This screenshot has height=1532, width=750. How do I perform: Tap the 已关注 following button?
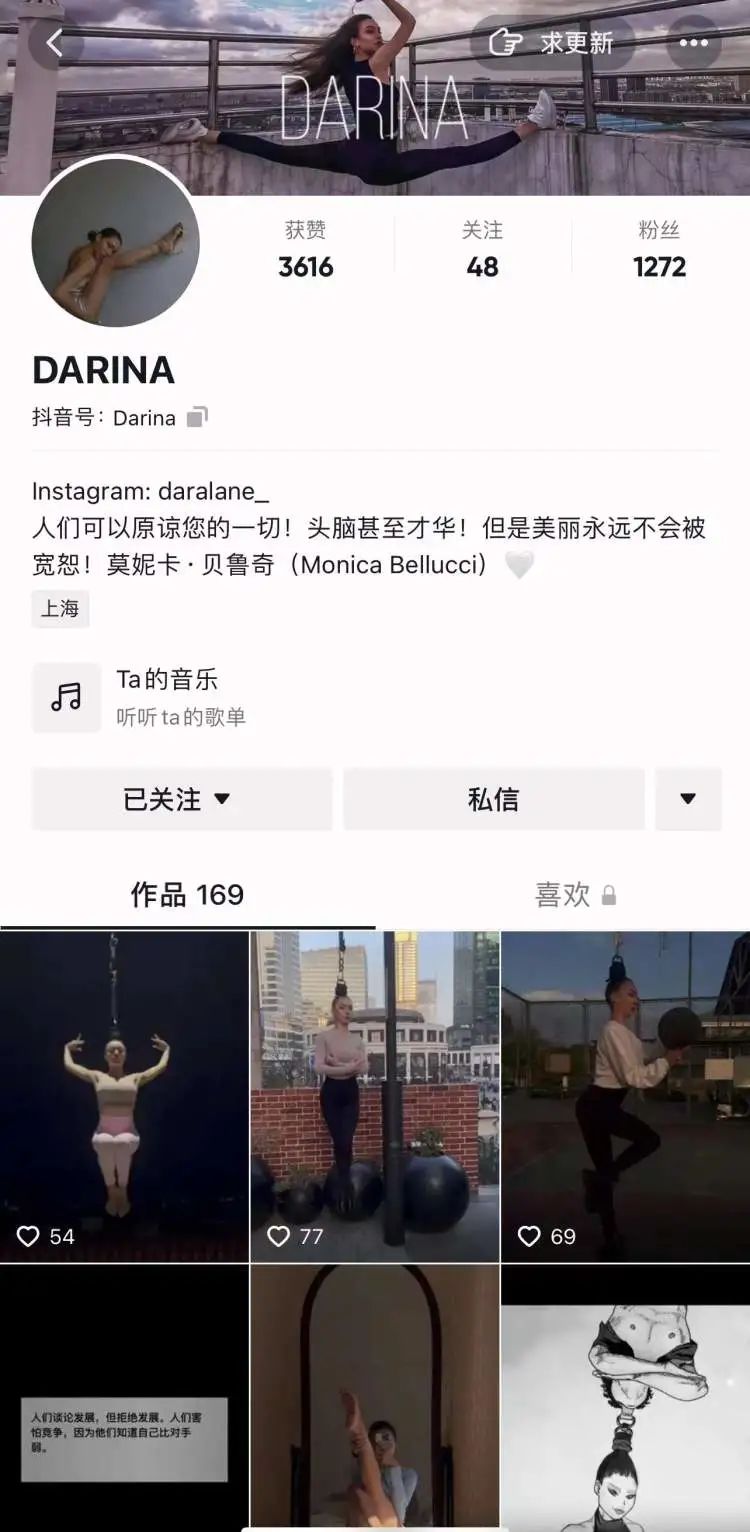181,799
